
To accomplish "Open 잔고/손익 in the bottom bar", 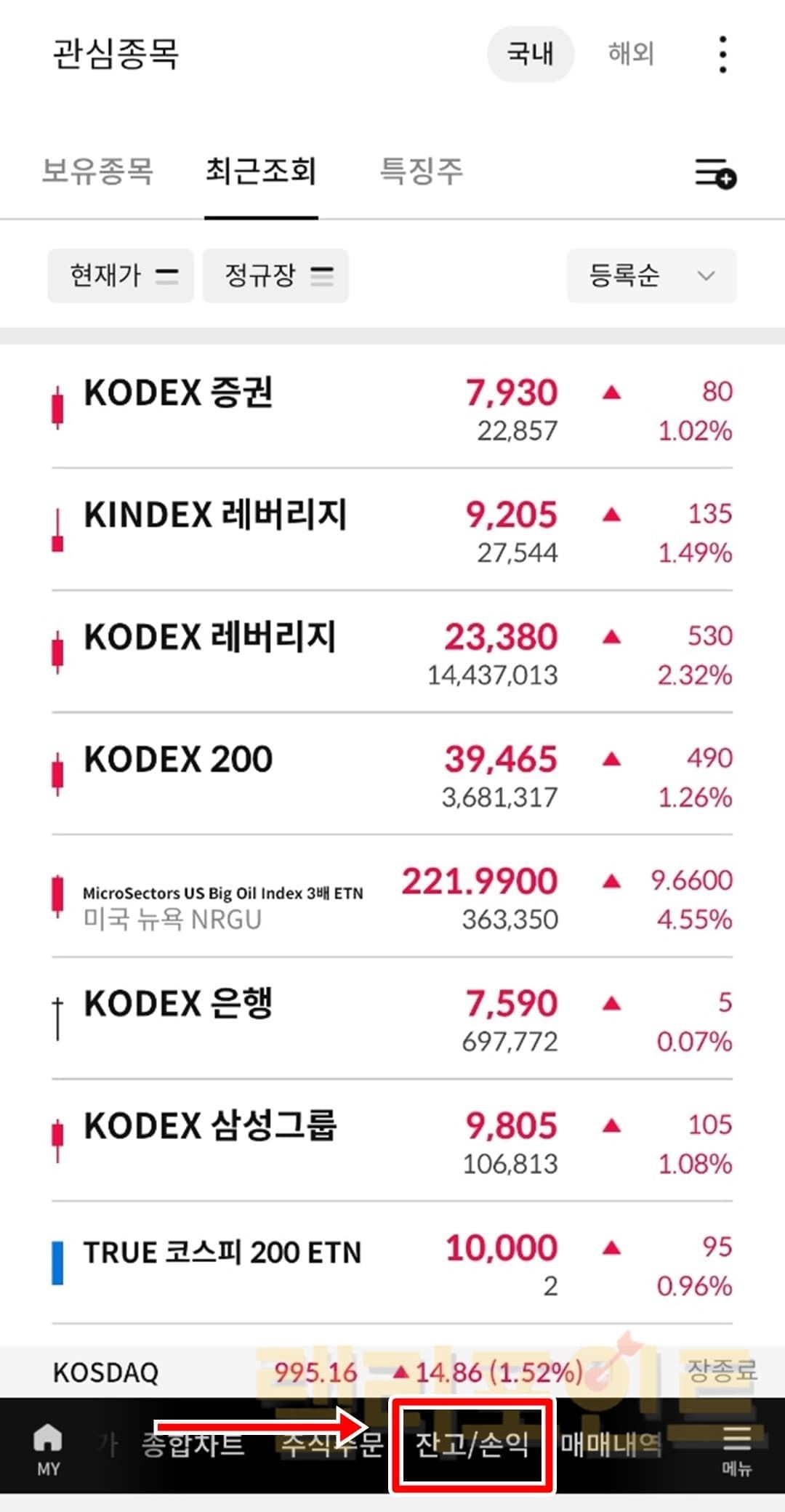I will pos(472,1444).
